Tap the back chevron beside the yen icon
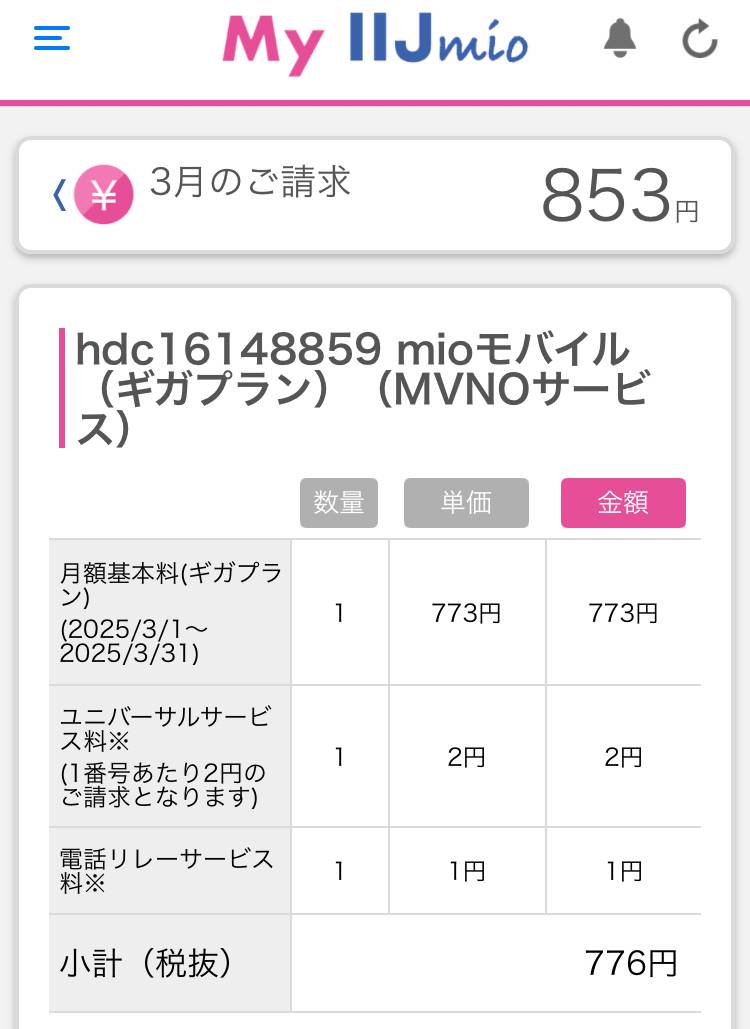Screen dimensions: 750x1029 pyautogui.click(x=58, y=194)
